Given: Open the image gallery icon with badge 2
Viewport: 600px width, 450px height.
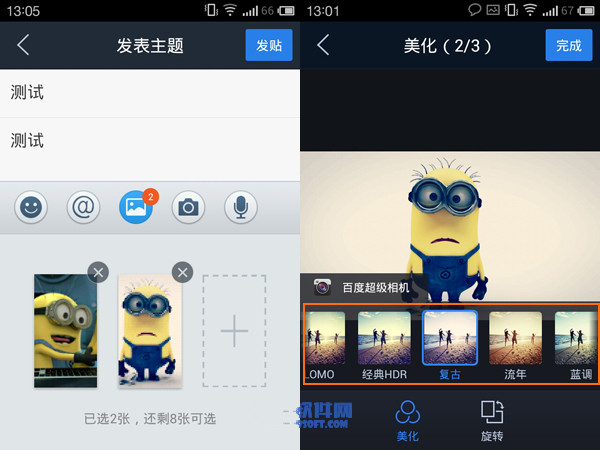Looking at the screenshot, I should click(x=136, y=207).
